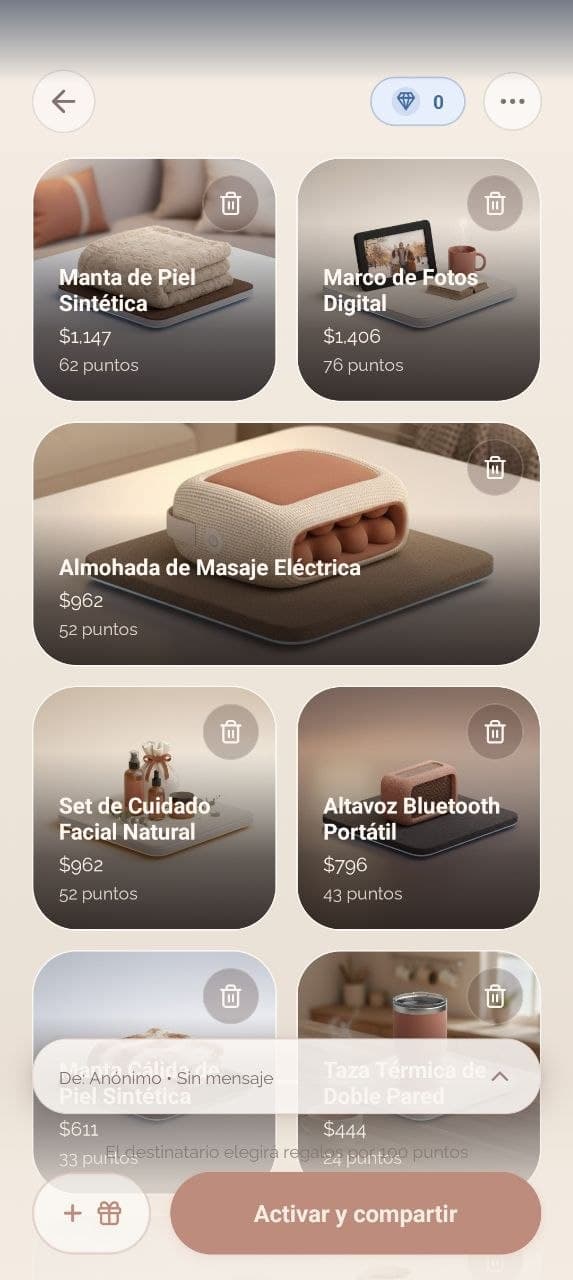
Task: Delete Manta de Piel Sintética from list
Action: point(231,204)
